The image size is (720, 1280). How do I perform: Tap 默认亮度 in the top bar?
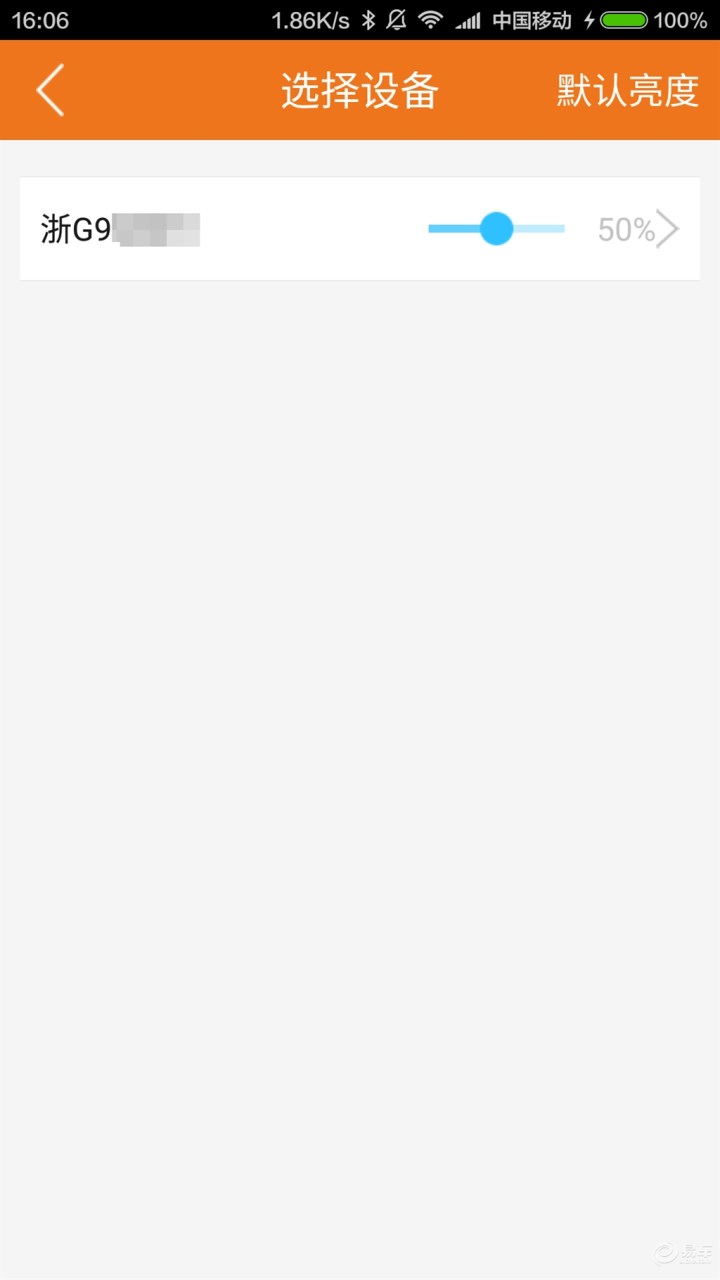click(x=628, y=91)
